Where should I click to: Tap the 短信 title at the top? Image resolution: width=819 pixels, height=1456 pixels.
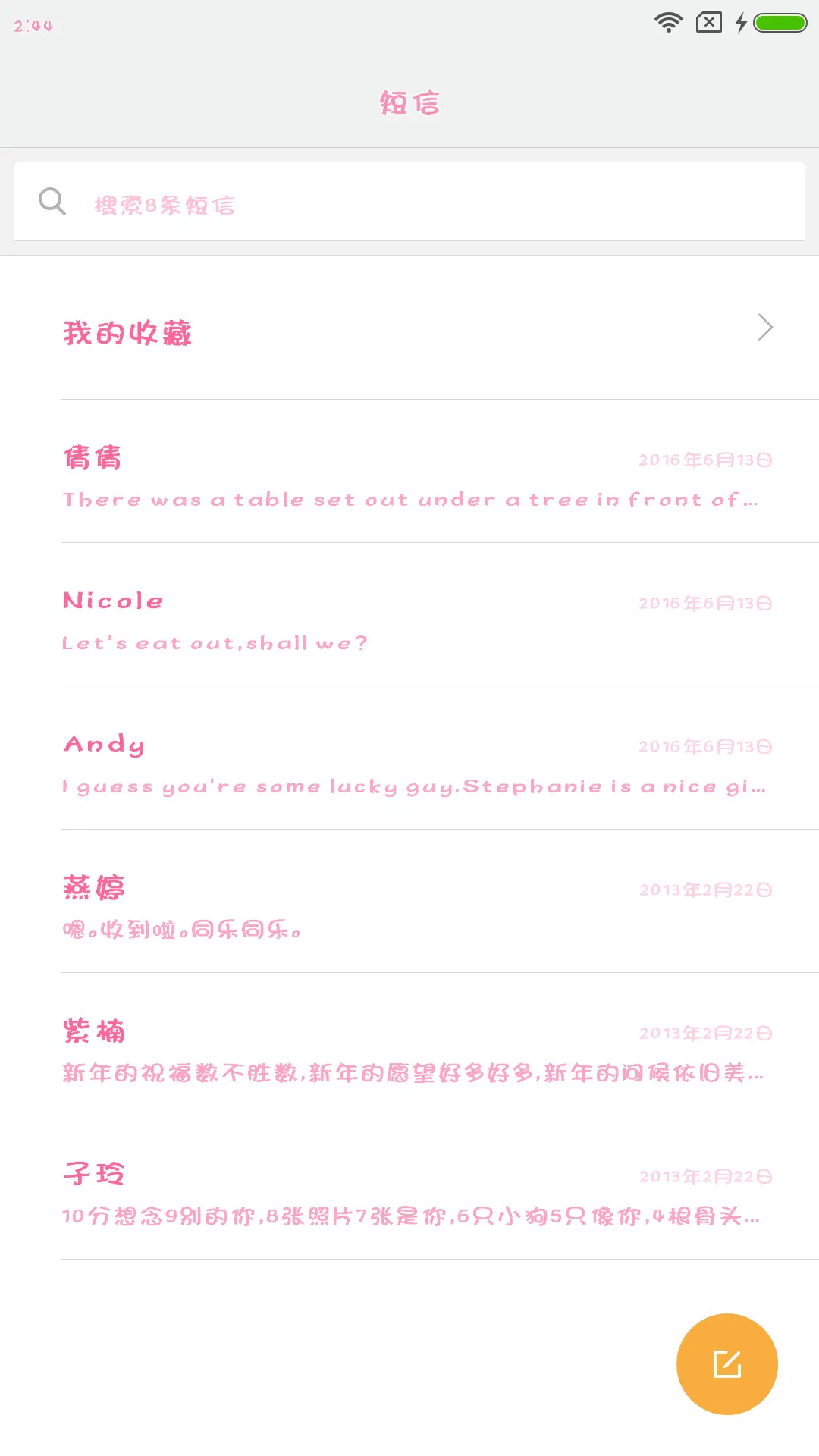(x=409, y=102)
